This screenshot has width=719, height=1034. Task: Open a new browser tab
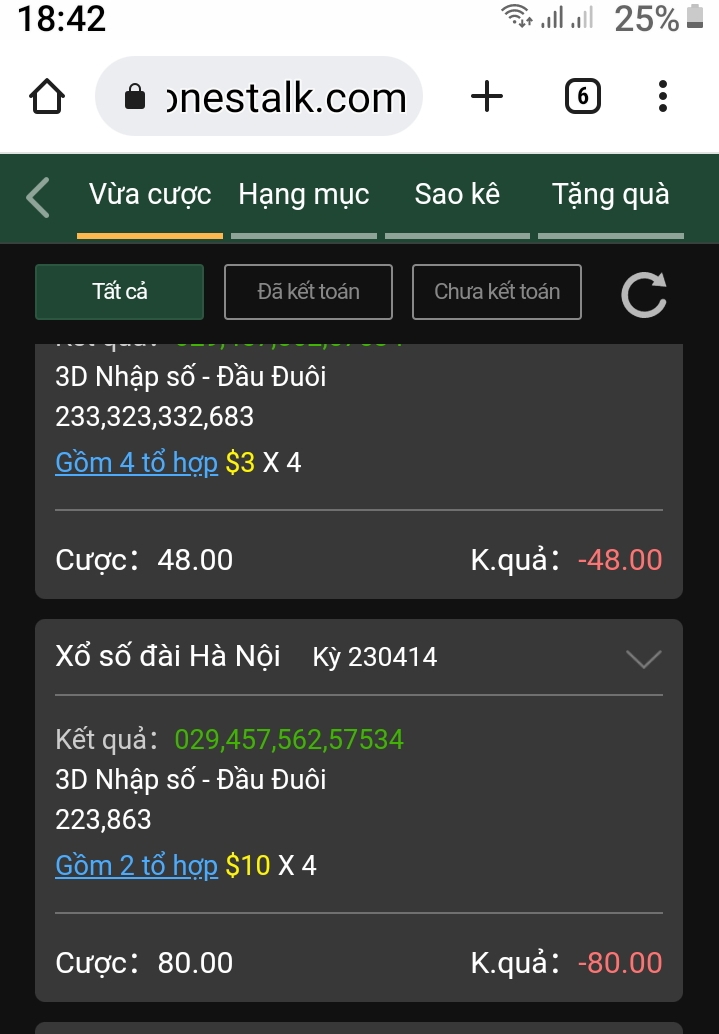tap(487, 97)
